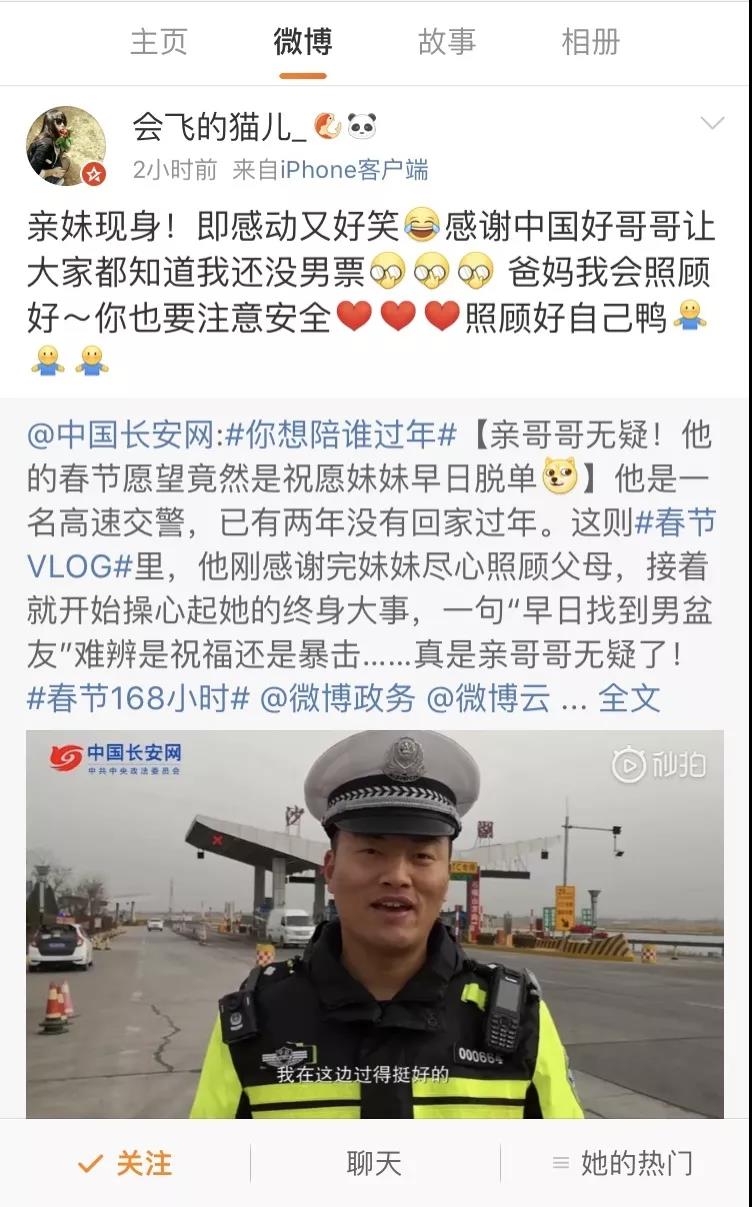Open 会飞的猫儿_ profile avatar

[x=66, y=146]
